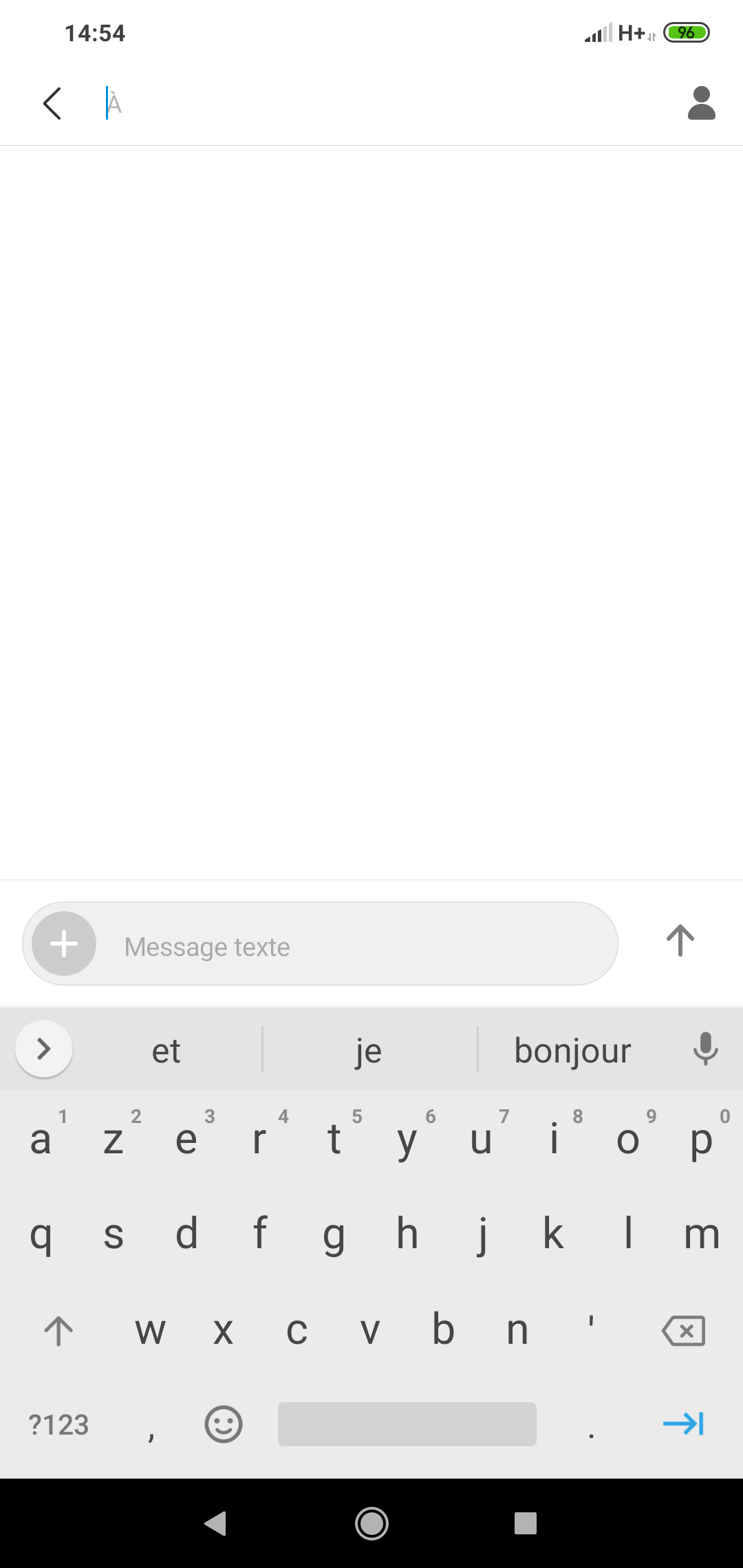Enable the keyboard shift key

58,1331
